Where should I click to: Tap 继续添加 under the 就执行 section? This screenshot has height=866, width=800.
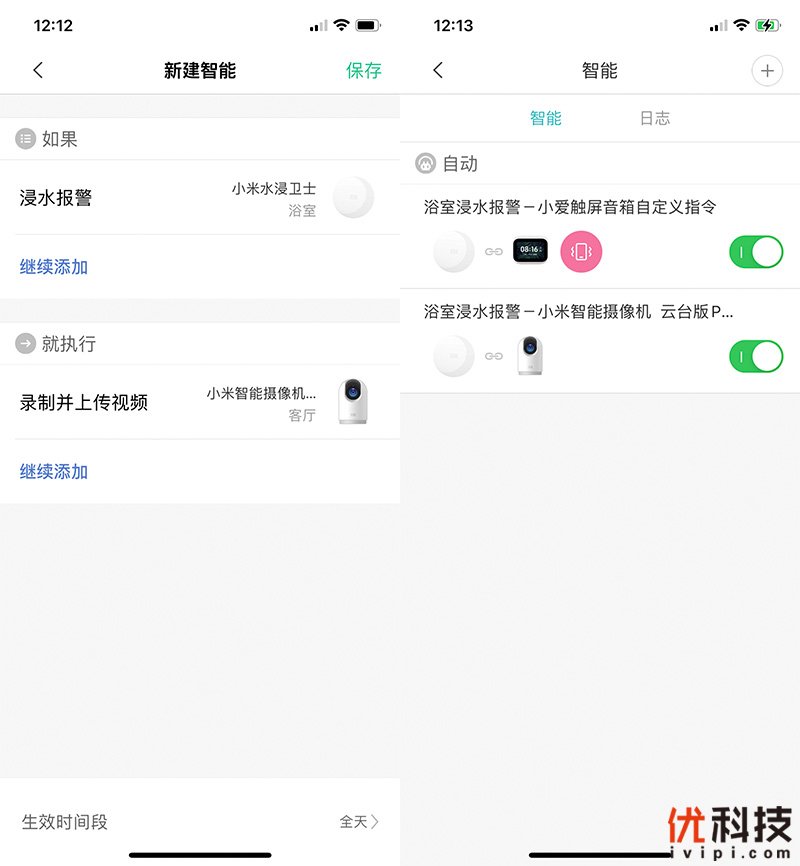(54, 471)
